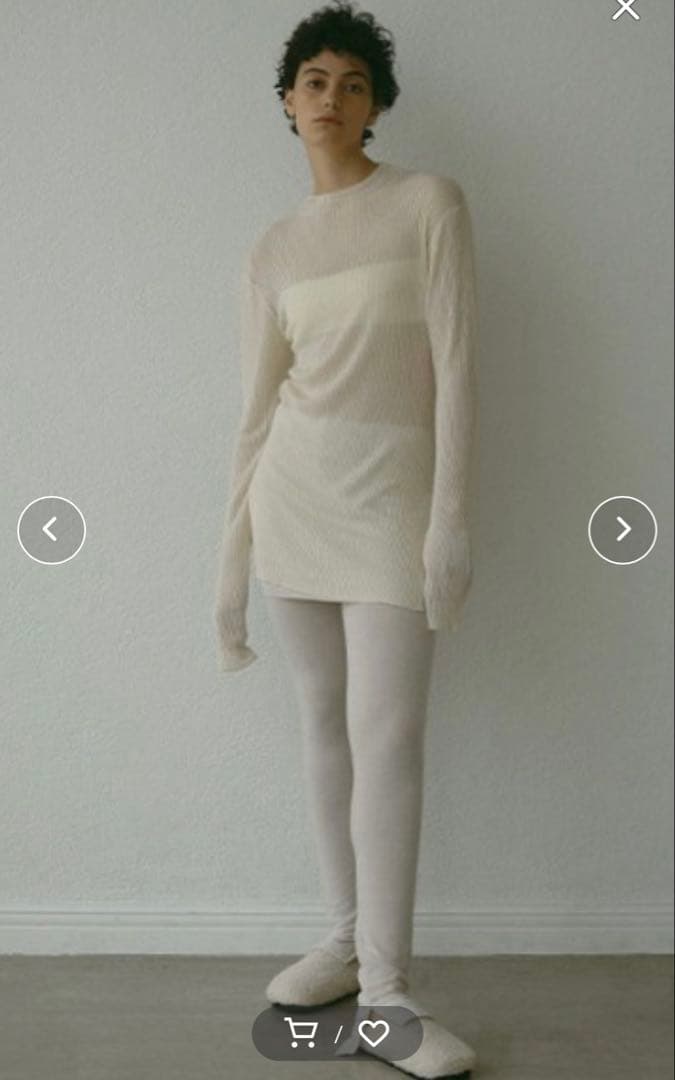Go to the previous product photo

pos(51,530)
